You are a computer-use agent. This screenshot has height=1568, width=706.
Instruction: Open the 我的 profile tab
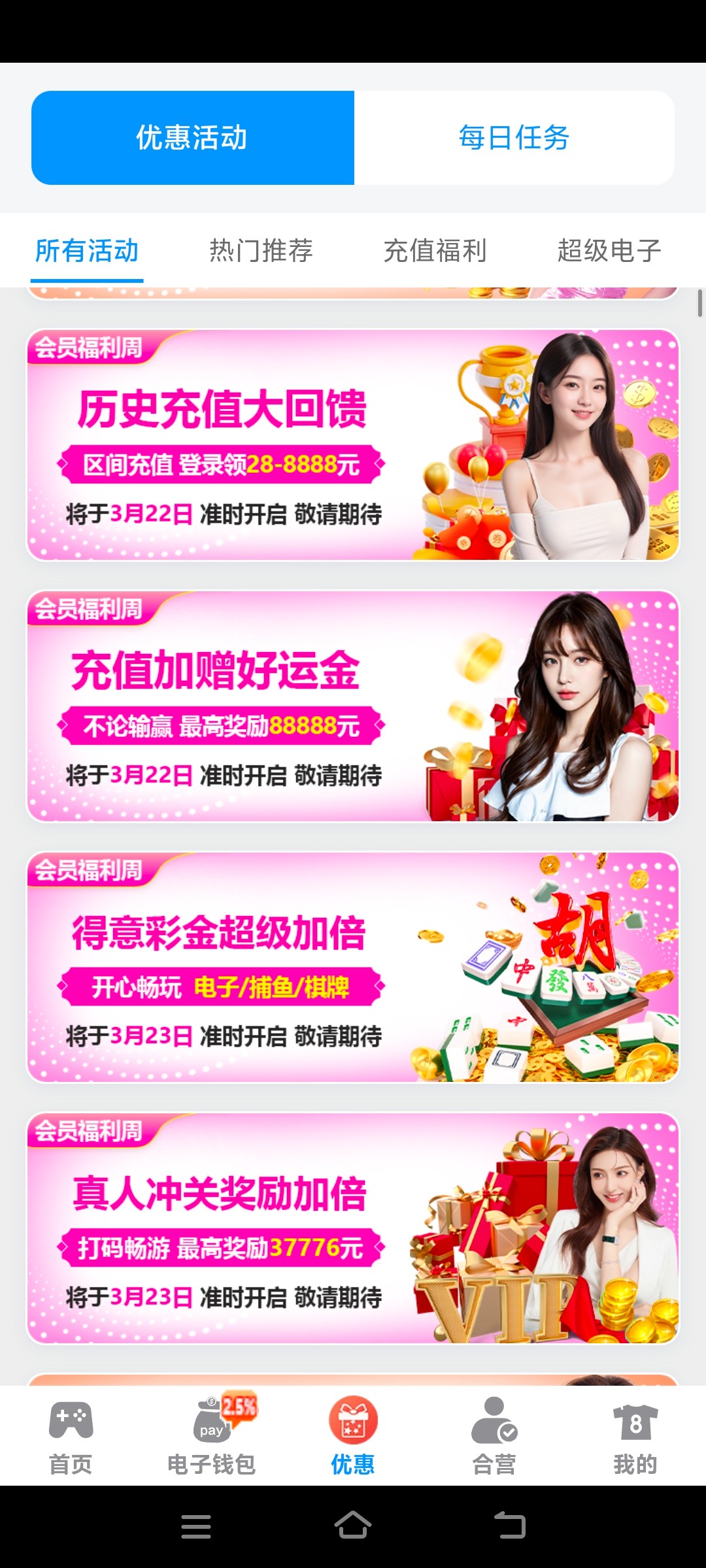coord(635,1437)
